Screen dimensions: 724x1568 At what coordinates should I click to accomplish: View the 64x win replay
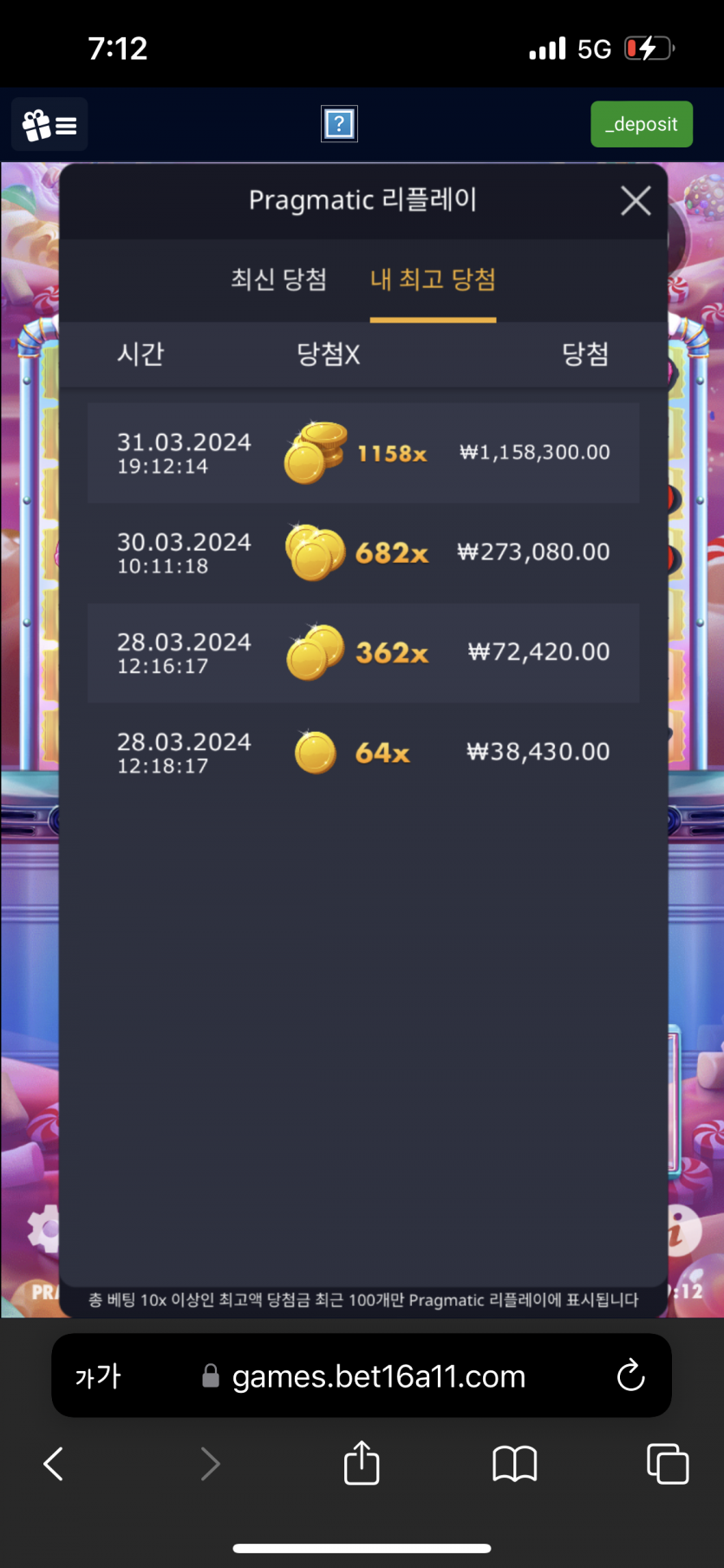click(x=363, y=752)
